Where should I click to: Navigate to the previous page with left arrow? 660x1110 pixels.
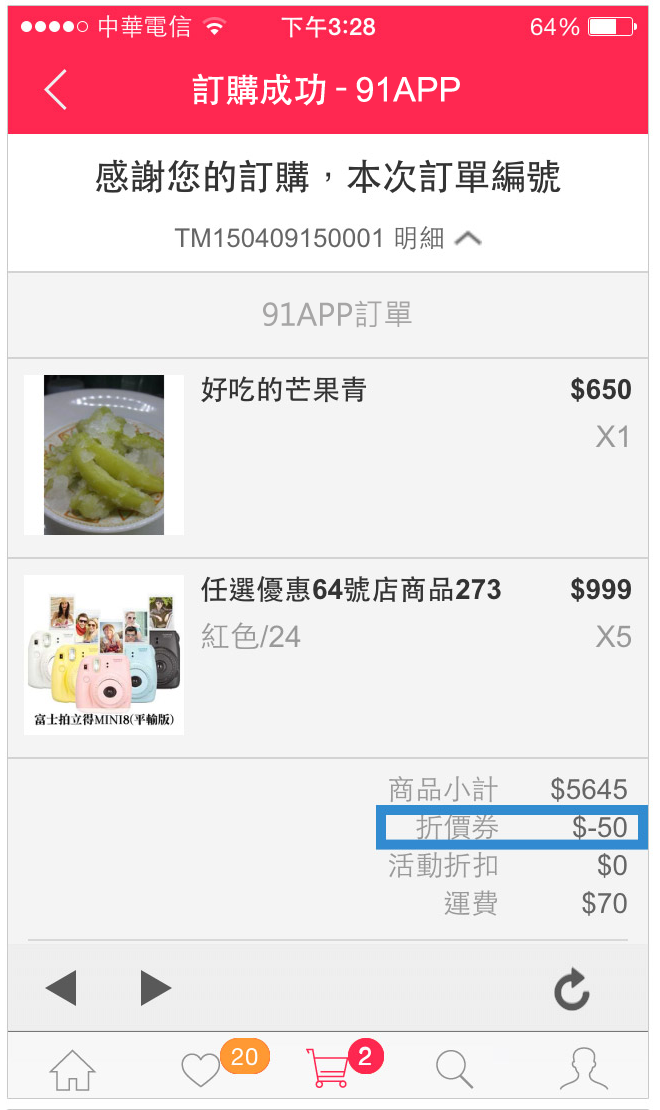point(61,989)
